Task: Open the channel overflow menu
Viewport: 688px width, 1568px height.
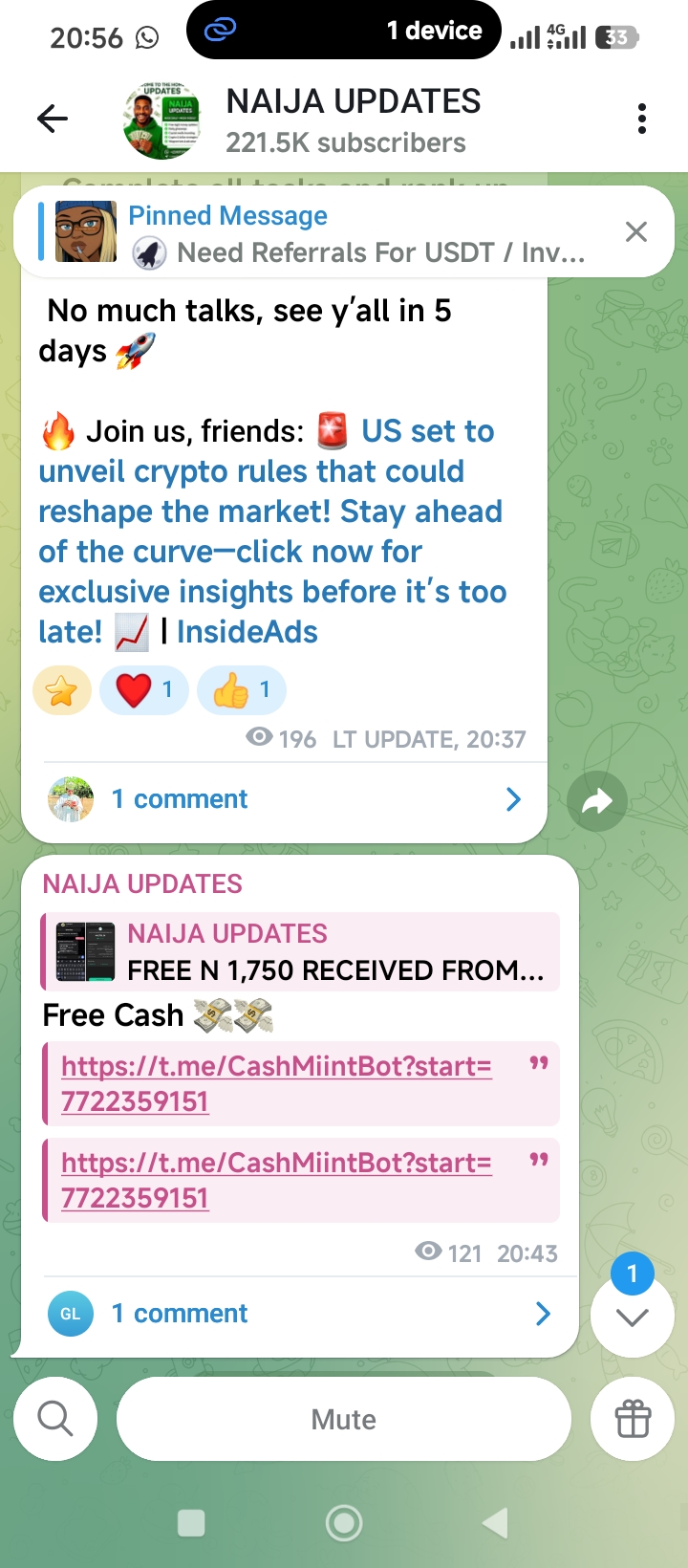Action: [641, 120]
